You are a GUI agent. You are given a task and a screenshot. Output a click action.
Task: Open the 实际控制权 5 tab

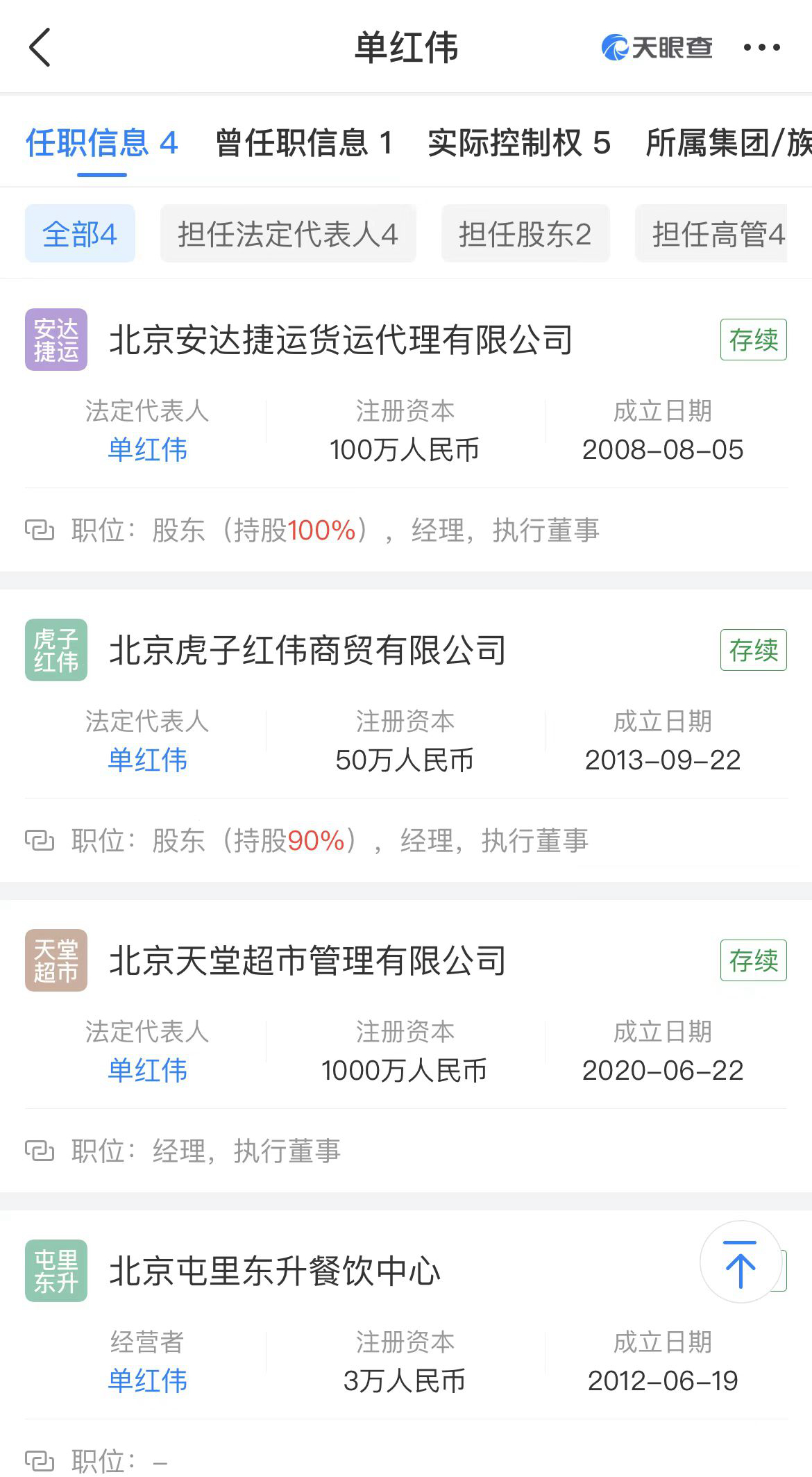pos(519,144)
